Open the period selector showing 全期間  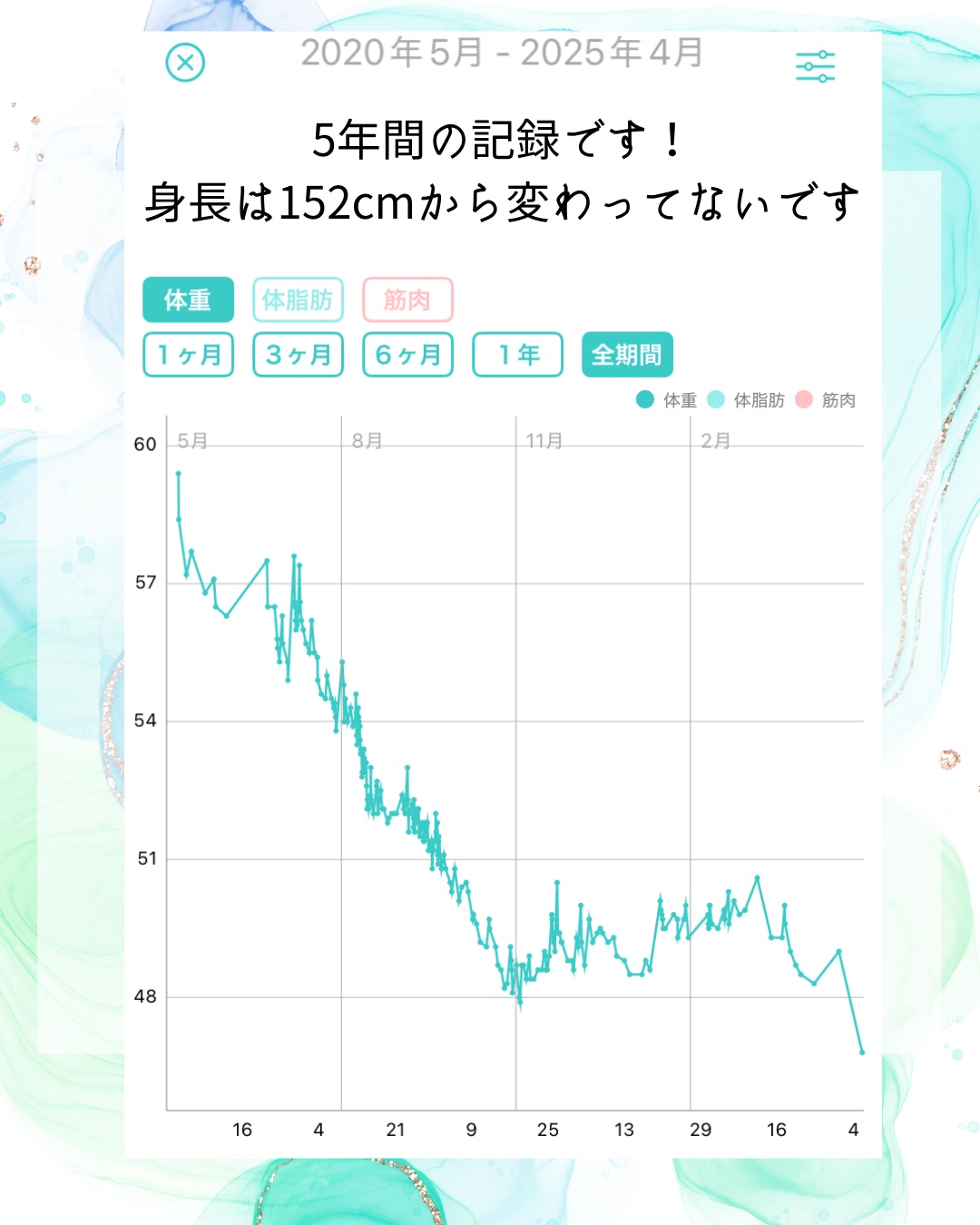[627, 355]
